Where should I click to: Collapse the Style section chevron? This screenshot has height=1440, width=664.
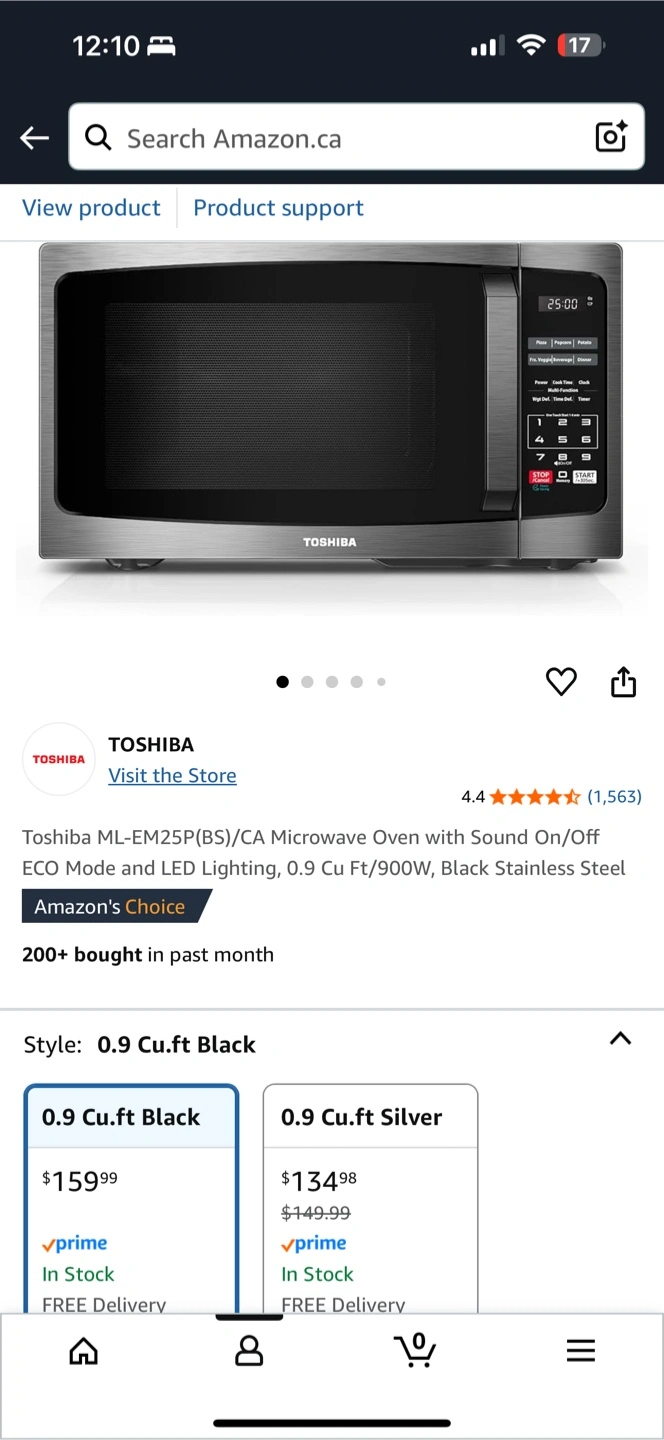tap(620, 1038)
